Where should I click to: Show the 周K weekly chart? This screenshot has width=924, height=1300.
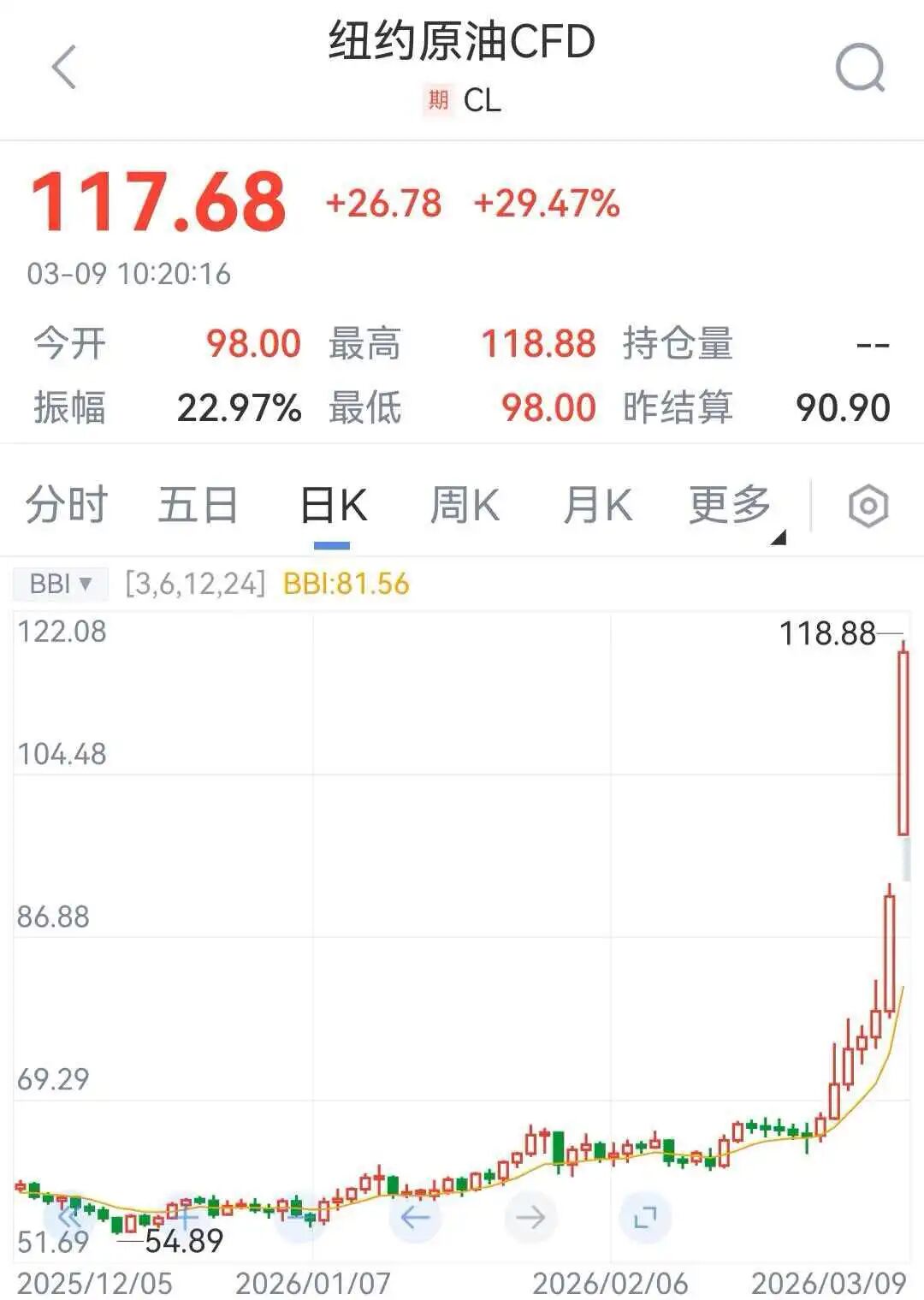pos(465,505)
